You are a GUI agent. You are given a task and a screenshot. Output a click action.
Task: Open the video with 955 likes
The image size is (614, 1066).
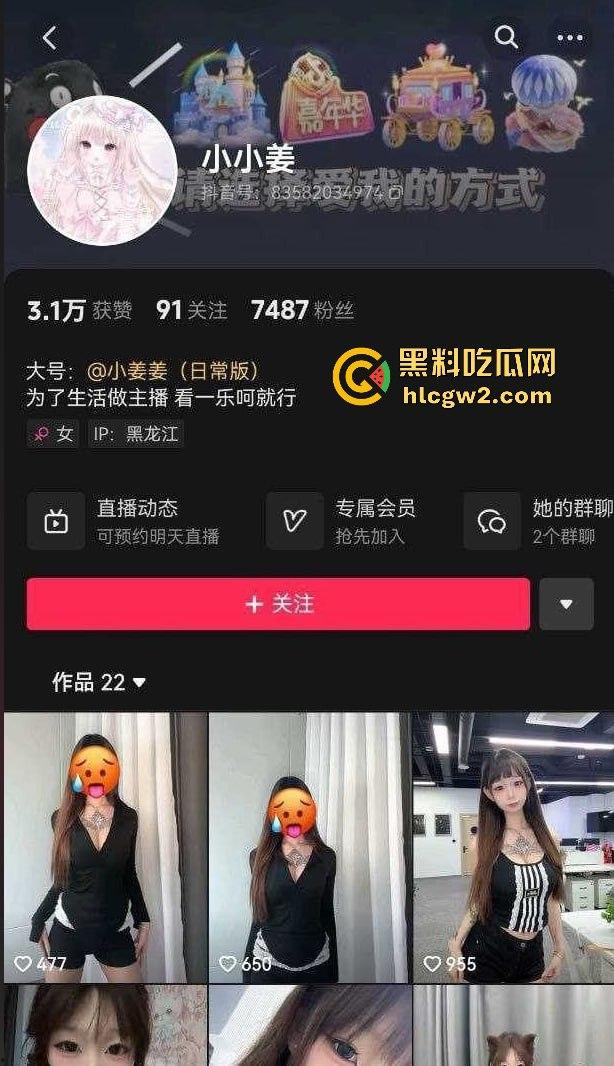click(513, 846)
